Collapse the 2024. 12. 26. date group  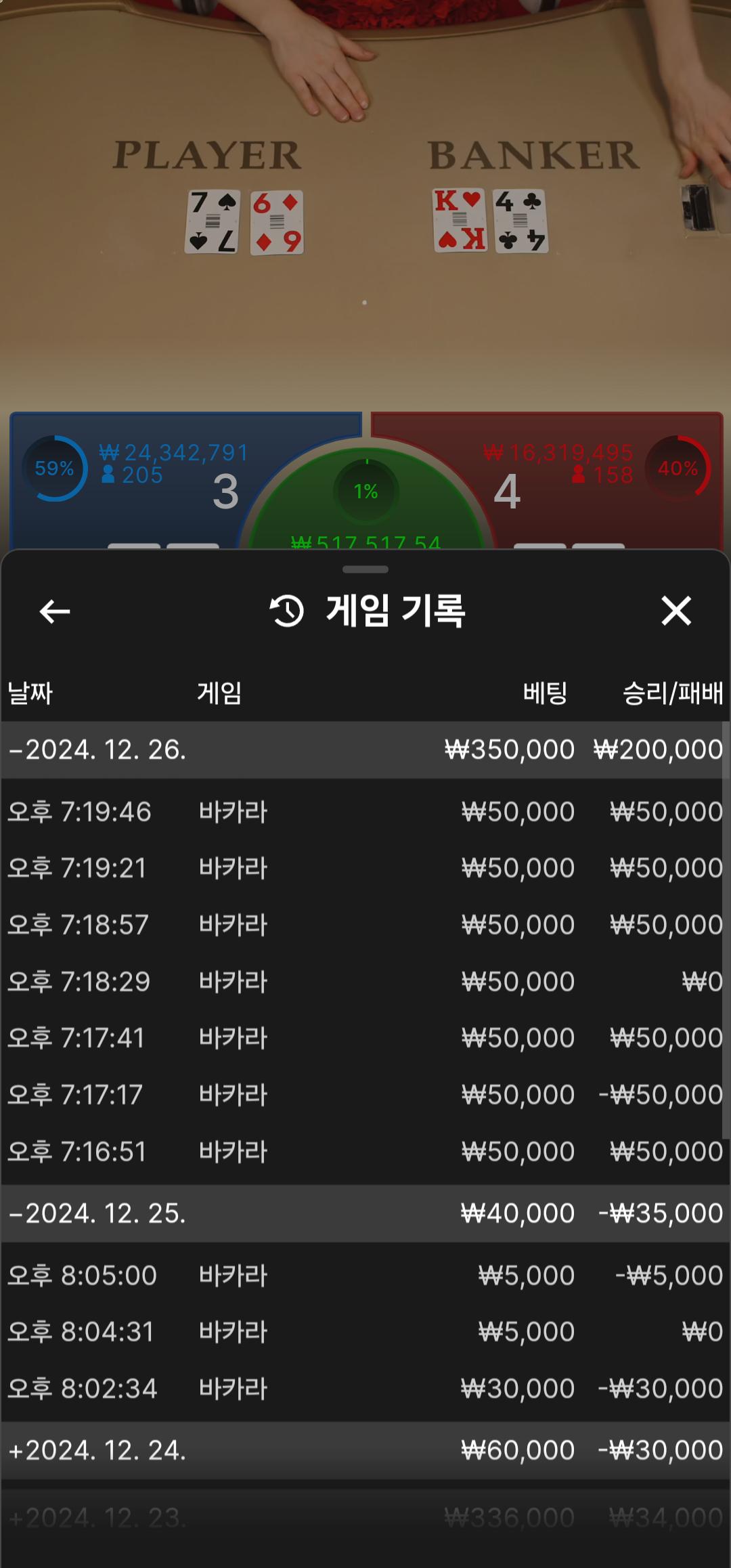(98, 749)
